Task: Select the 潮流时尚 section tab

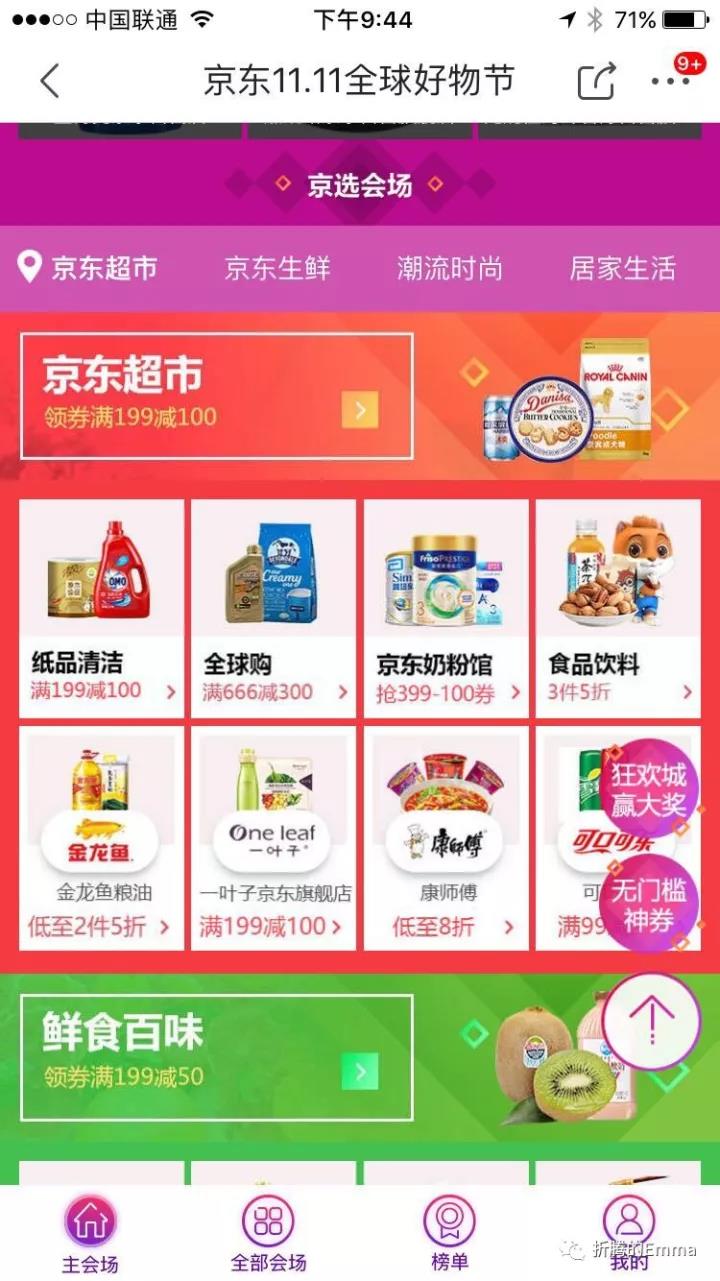Action: click(449, 268)
